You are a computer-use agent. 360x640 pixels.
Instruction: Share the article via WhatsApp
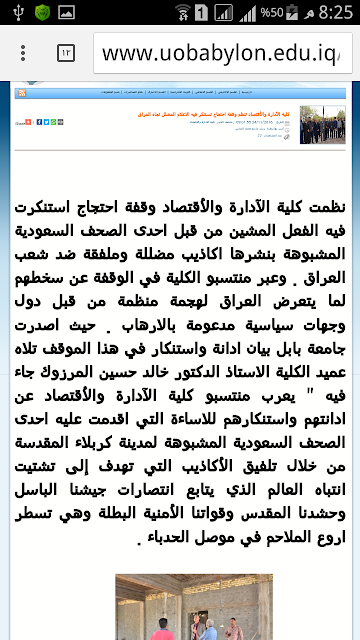pos(53,122)
